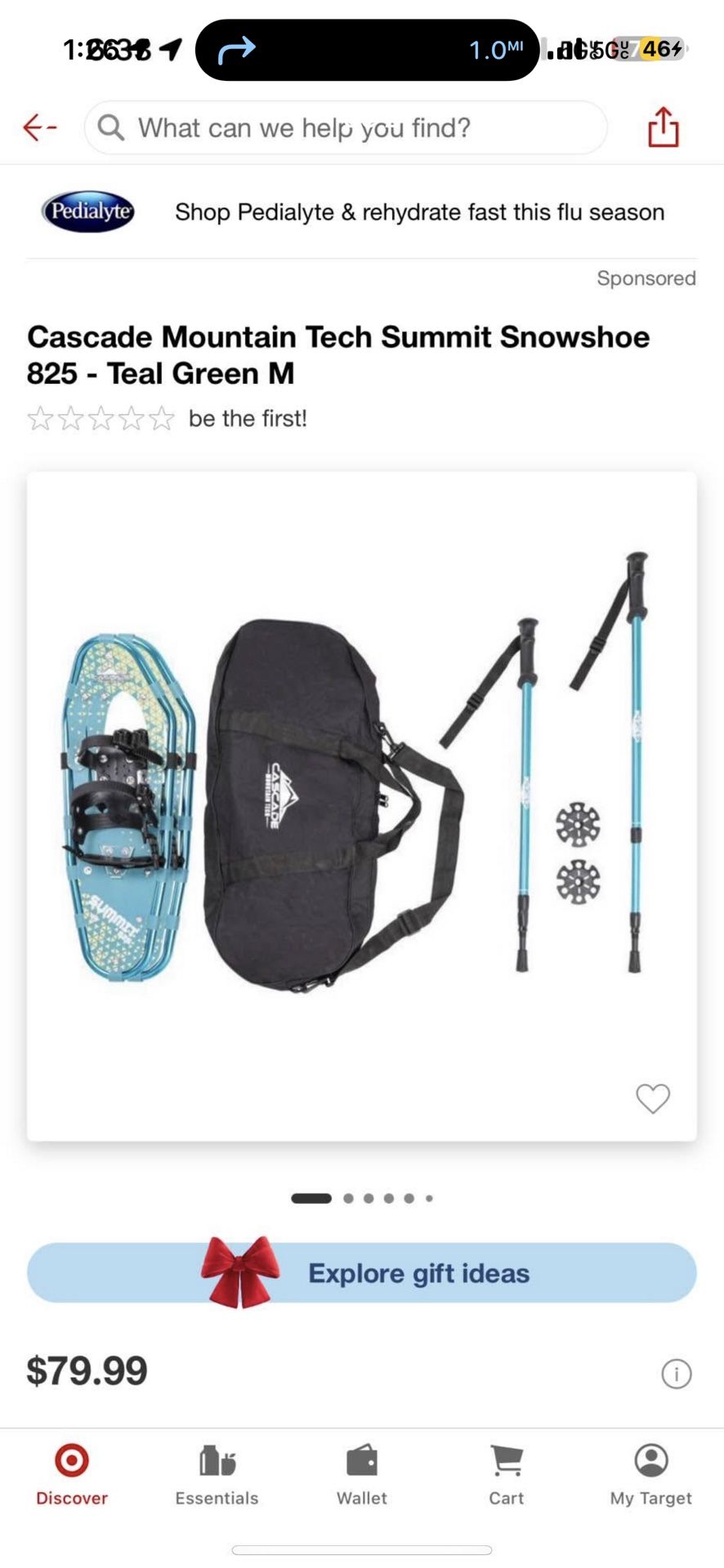Go to the Cart tab
The height and width of the screenshot is (1568, 724).
tap(507, 1475)
